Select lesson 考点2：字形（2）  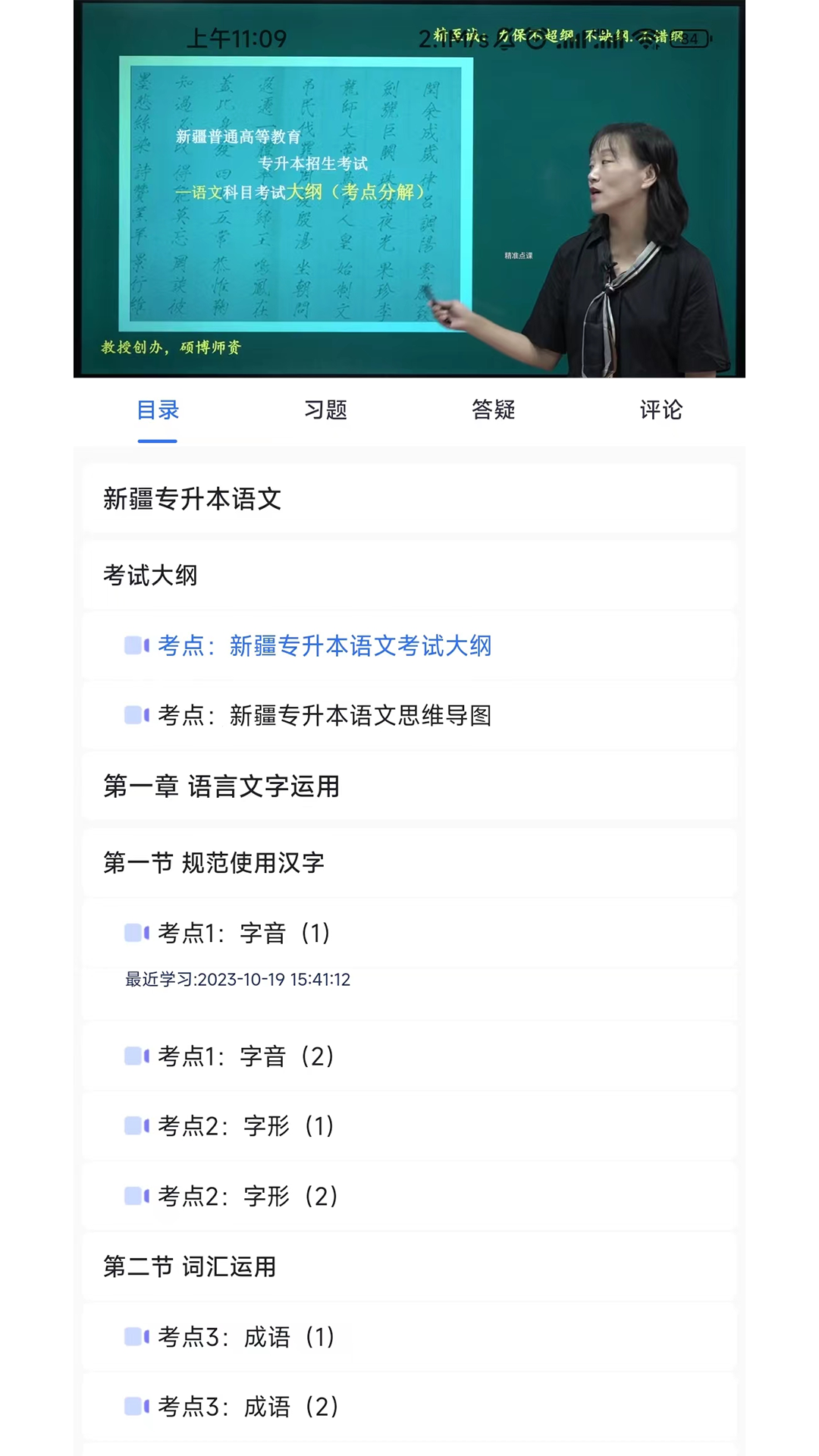pos(248,1197)
